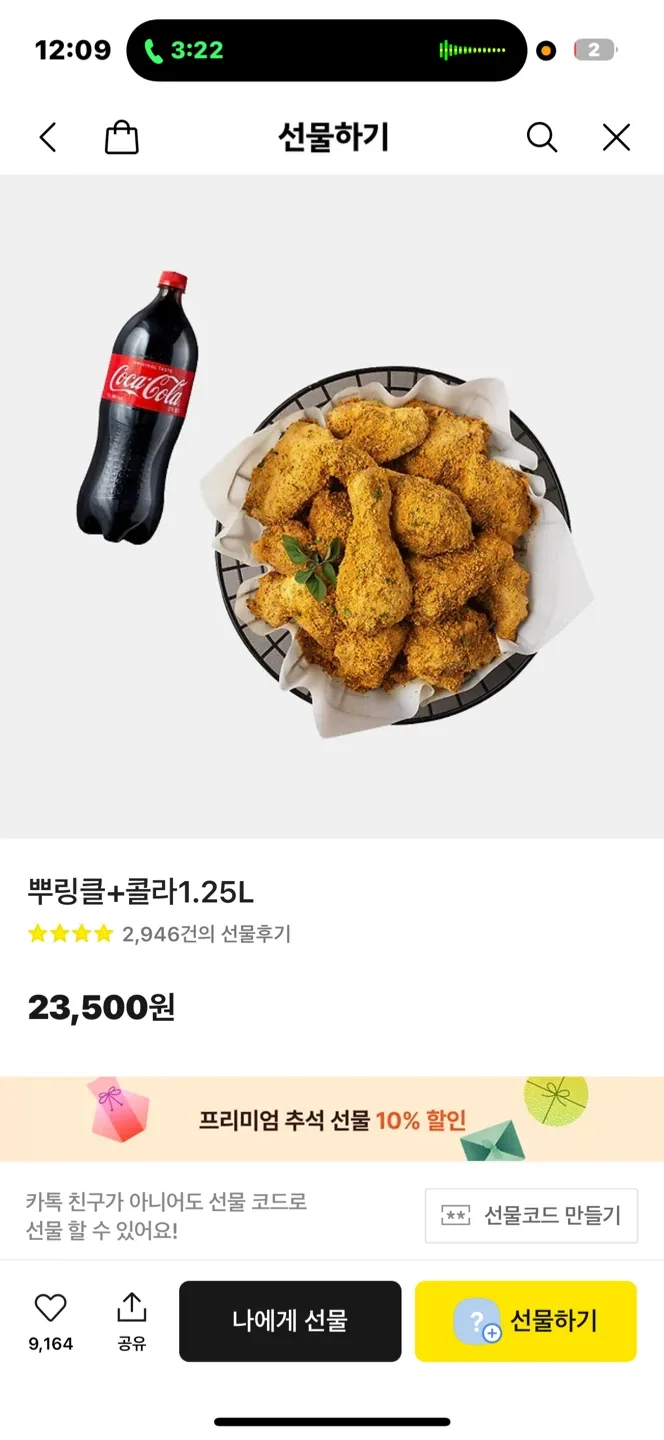
Task: Tap the 나에게 선물 button
Action: (x=290, y=1321)
